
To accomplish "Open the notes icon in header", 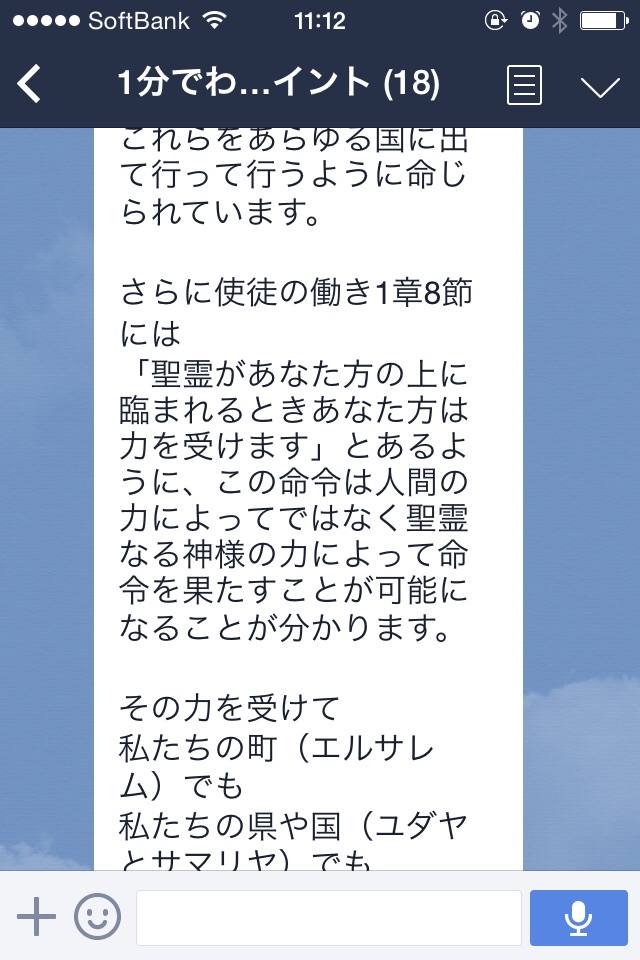I will [525, 85].
